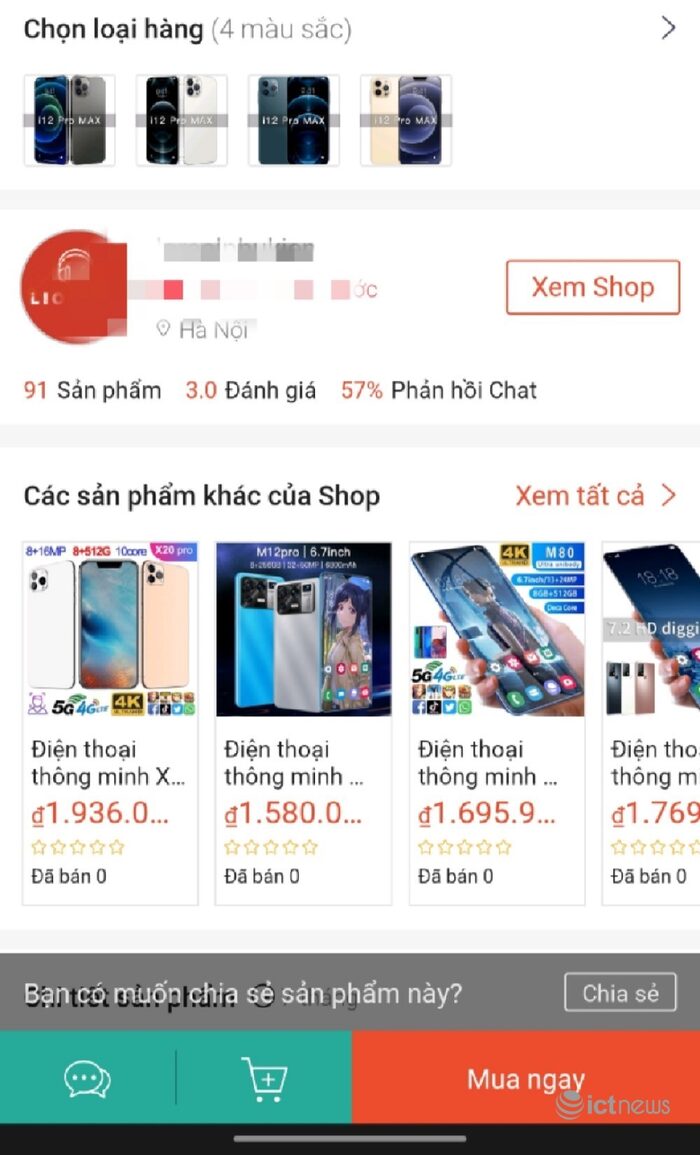
Task: Select the gold i12 Pro MAX variant
Action: pos(405,120)
